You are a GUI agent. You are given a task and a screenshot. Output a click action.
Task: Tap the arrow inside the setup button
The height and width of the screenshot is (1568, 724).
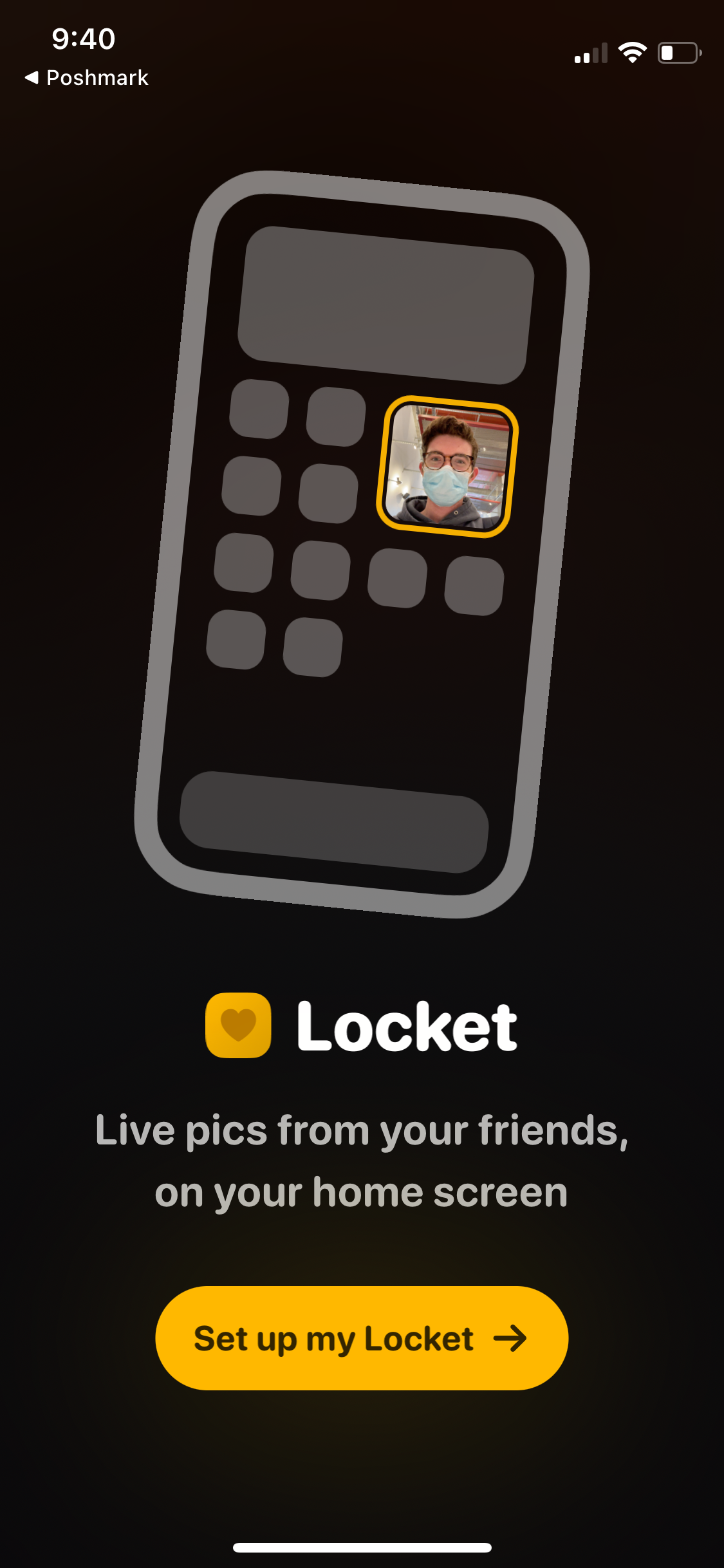coord(512,1339)
